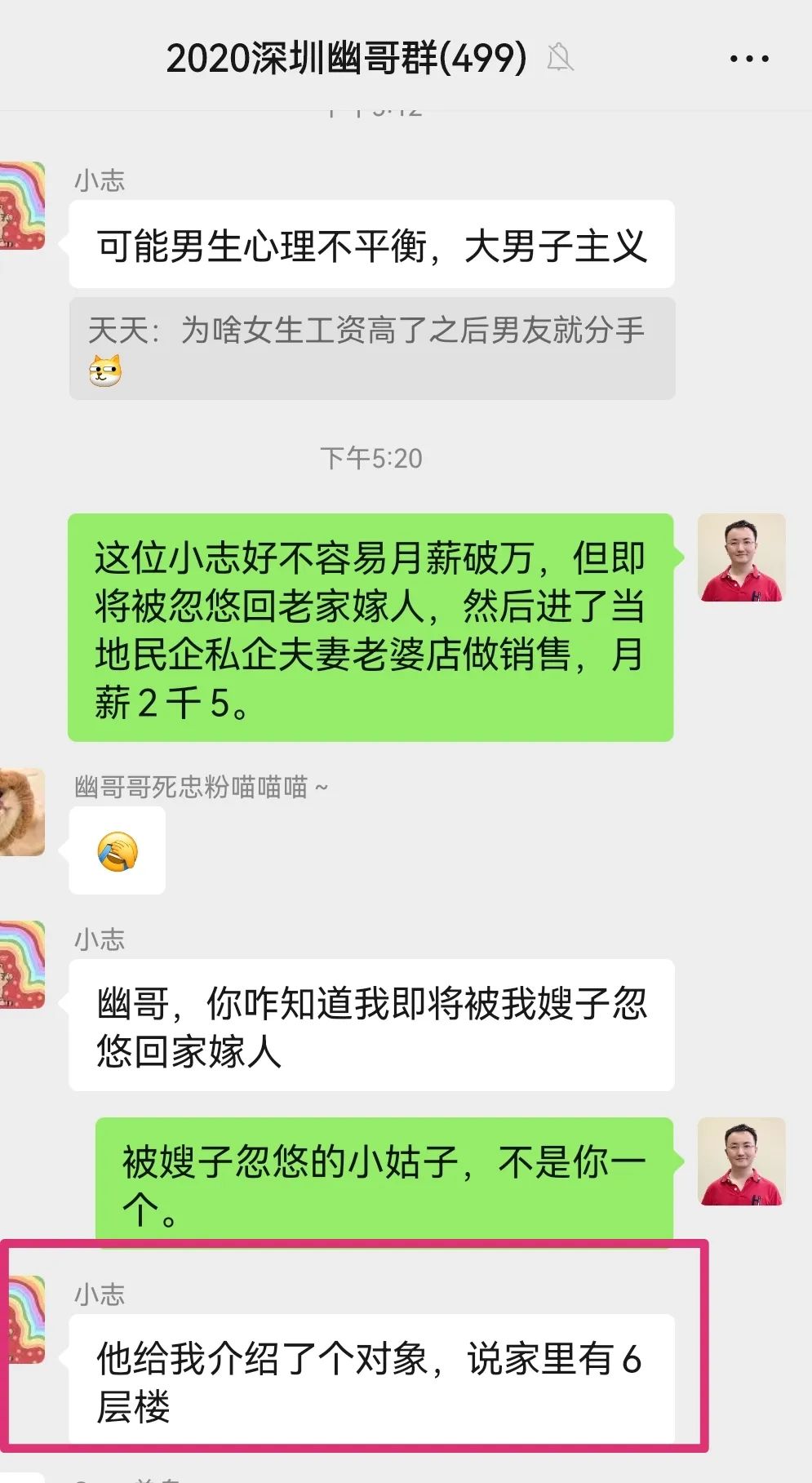
Task: Open the quoted message from 天天
Action: (x=371, y=349)
